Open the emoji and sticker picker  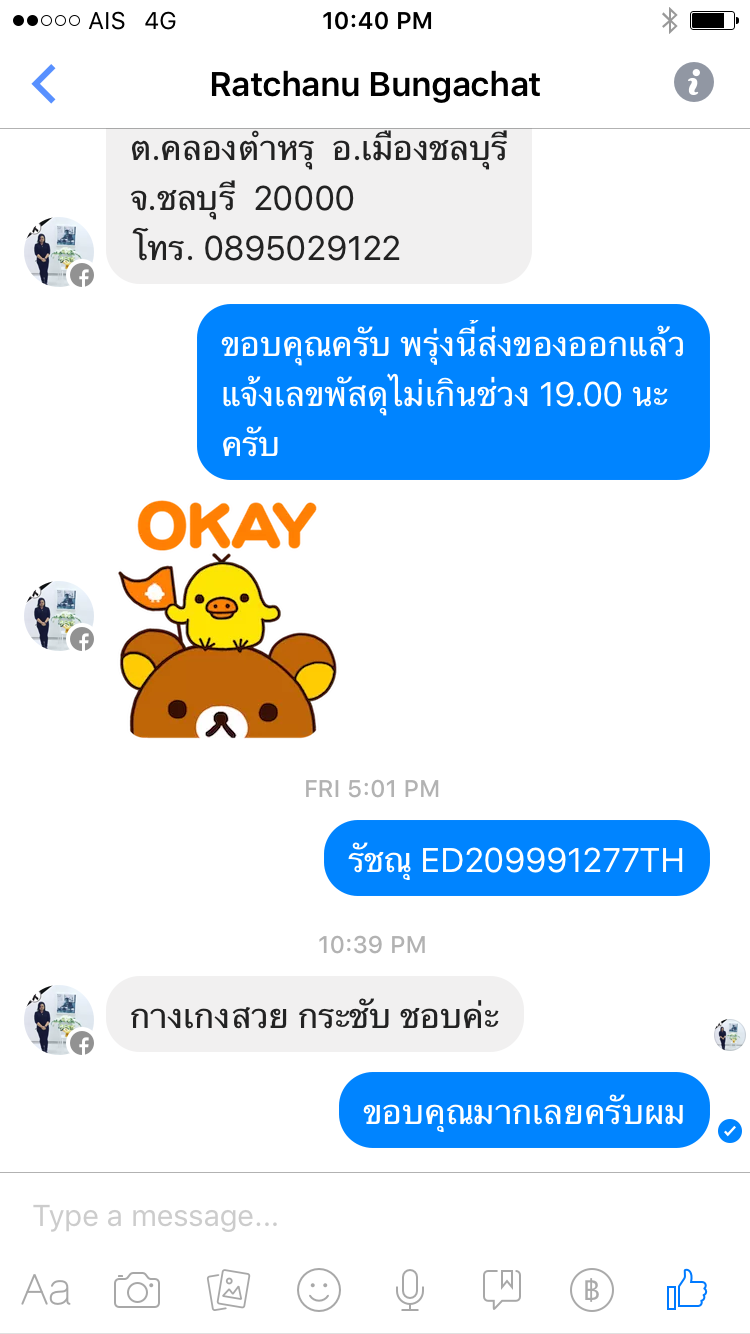point(319,1290)
